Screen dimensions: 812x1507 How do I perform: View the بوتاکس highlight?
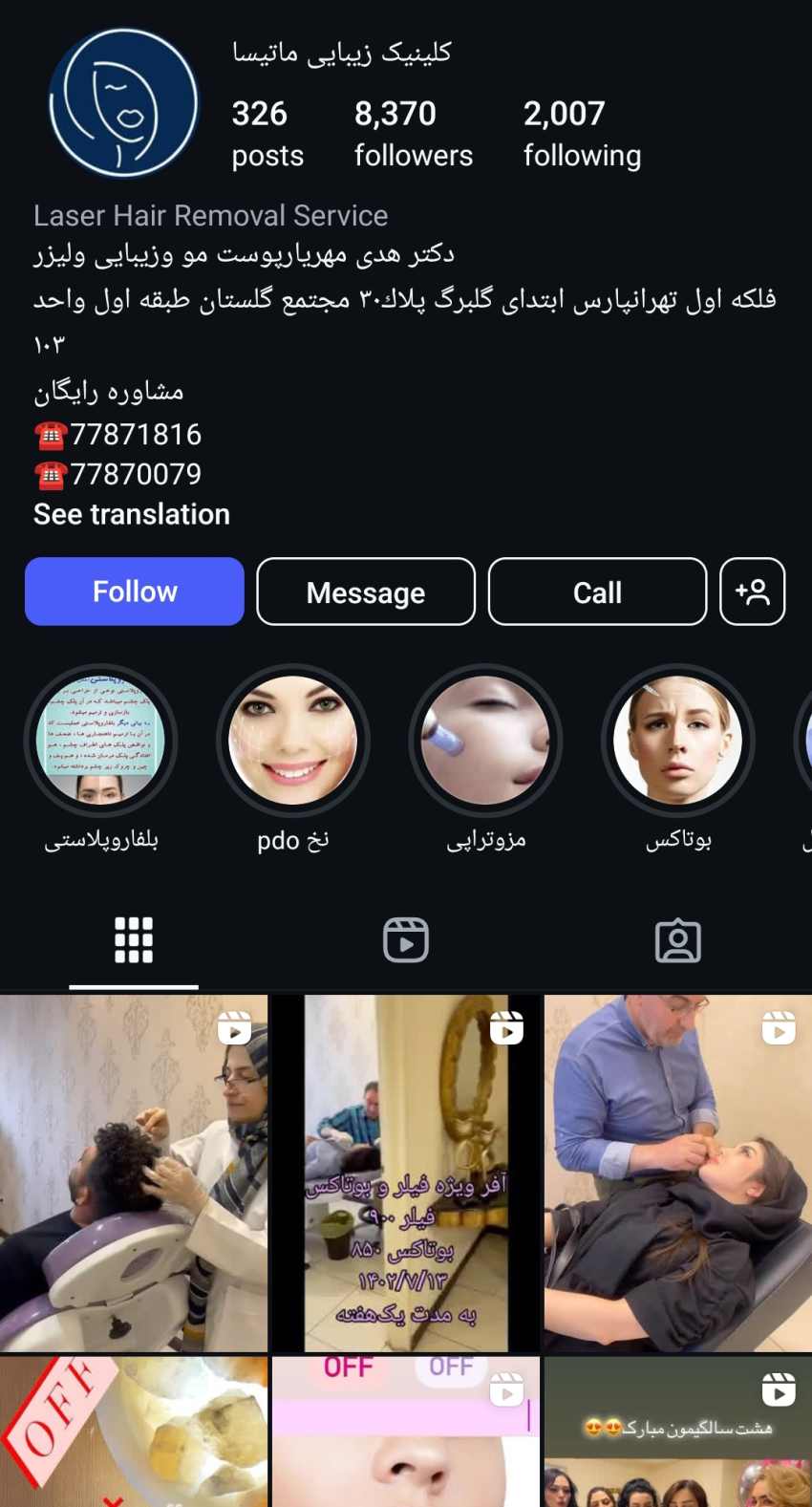pyautogui.click(x=678, y=741)
